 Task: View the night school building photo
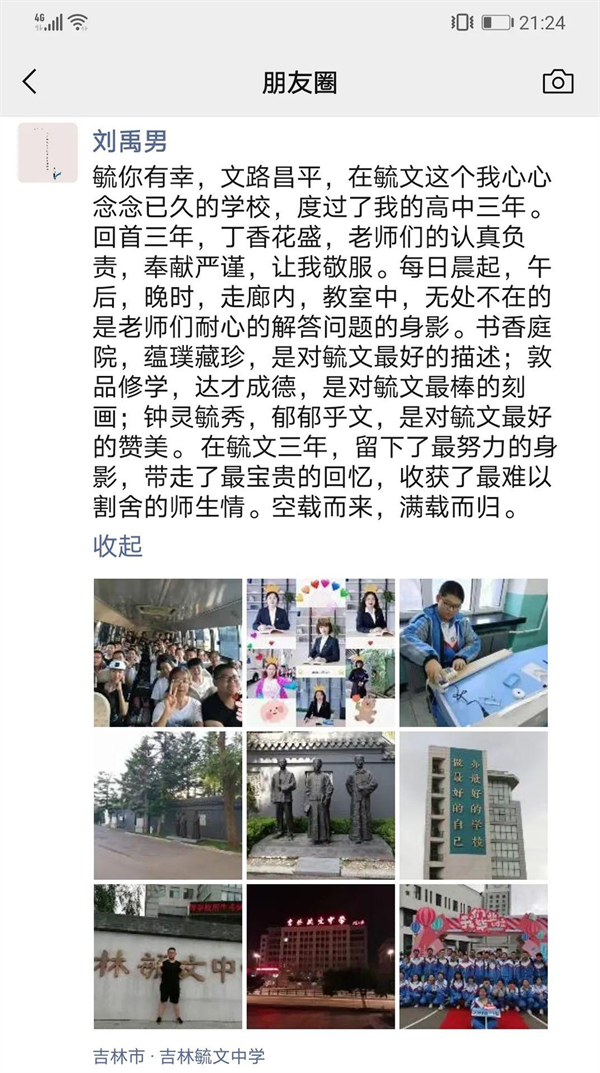(321, 957)
